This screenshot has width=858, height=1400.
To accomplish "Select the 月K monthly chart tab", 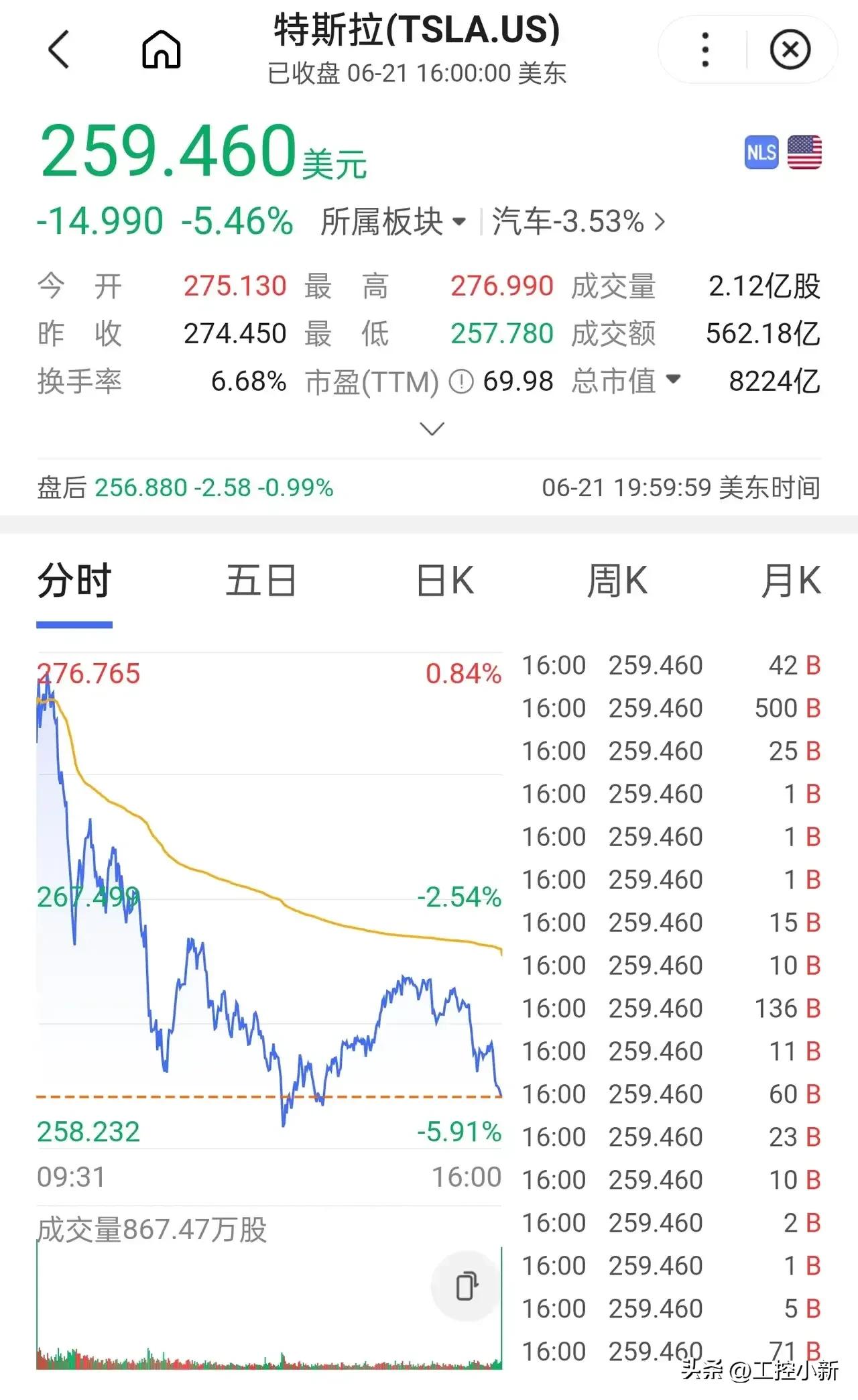I will click(791, 582).
